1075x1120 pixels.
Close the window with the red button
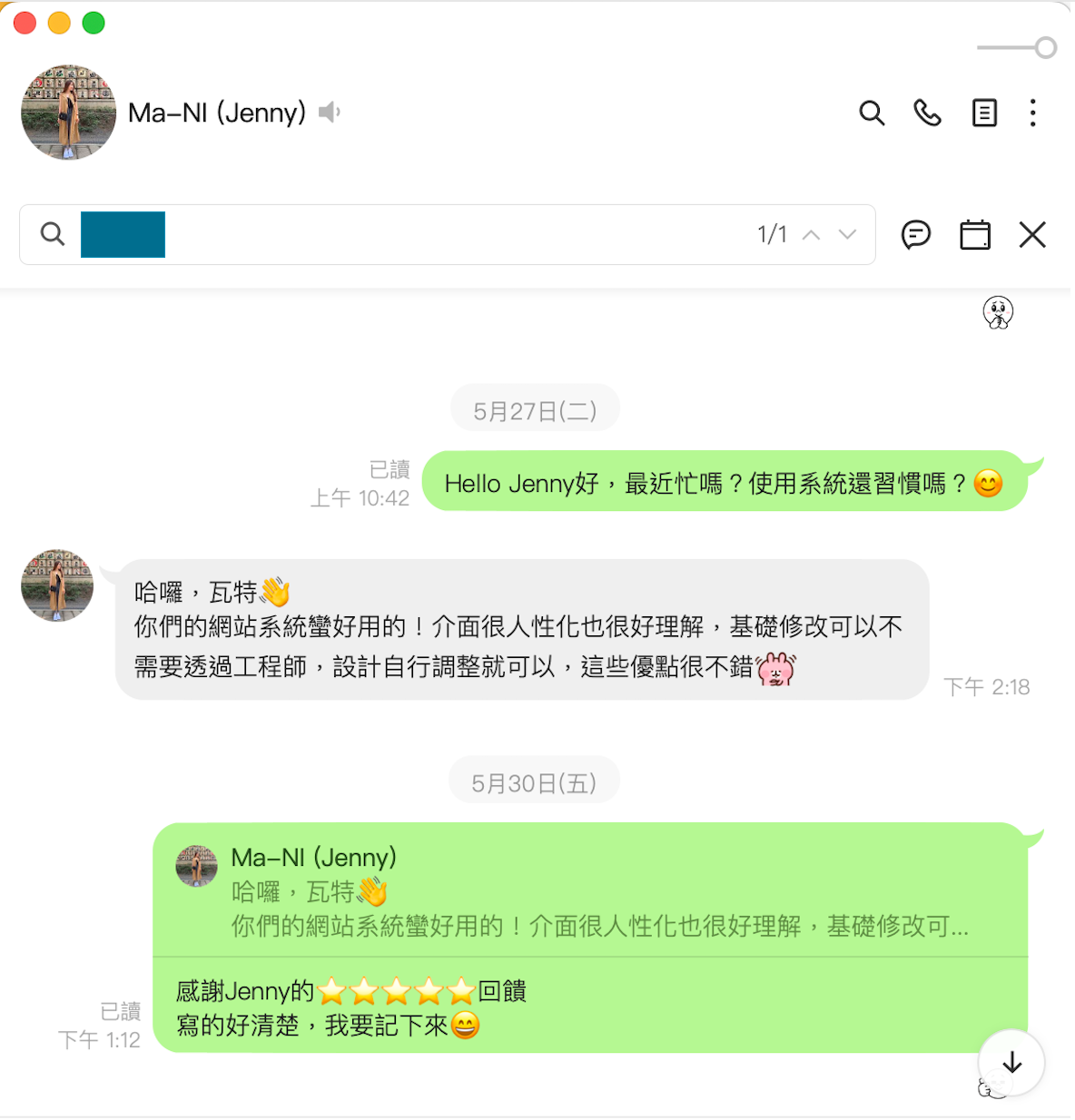[25, 23]
